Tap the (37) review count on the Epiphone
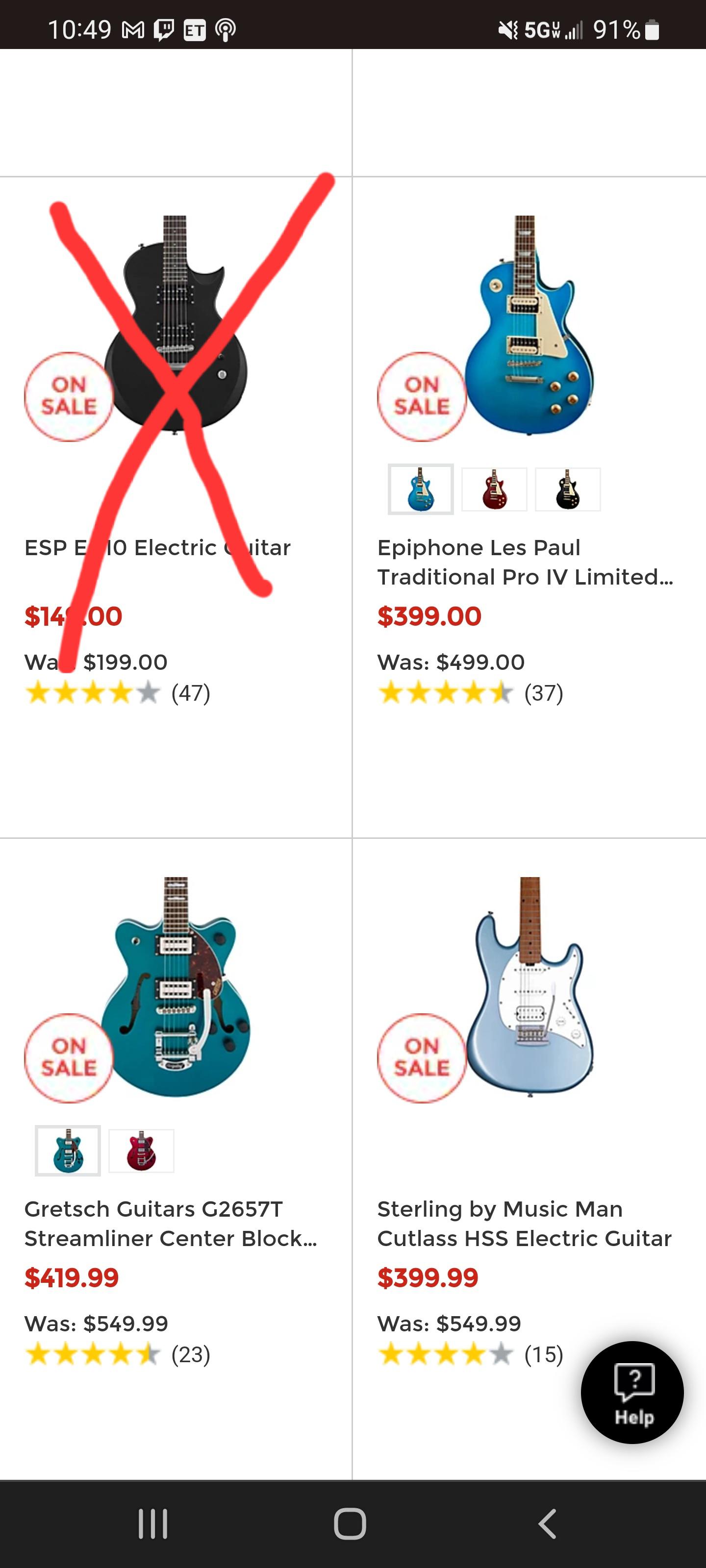Screen dimensions: 706x1568 544,692
